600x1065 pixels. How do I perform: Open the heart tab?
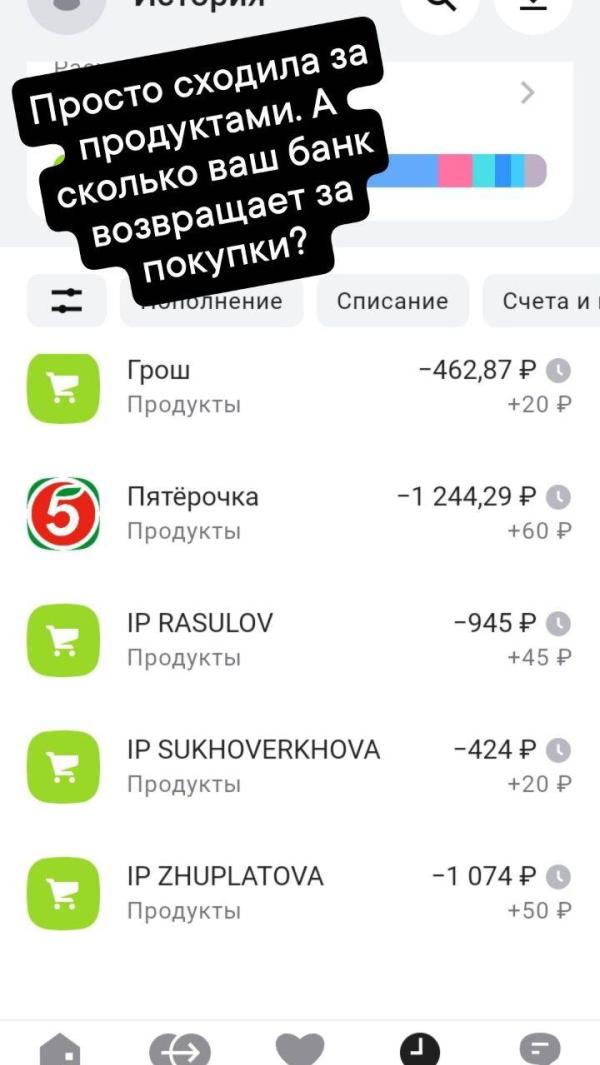pyautogui.click(x=300, y=1049)
